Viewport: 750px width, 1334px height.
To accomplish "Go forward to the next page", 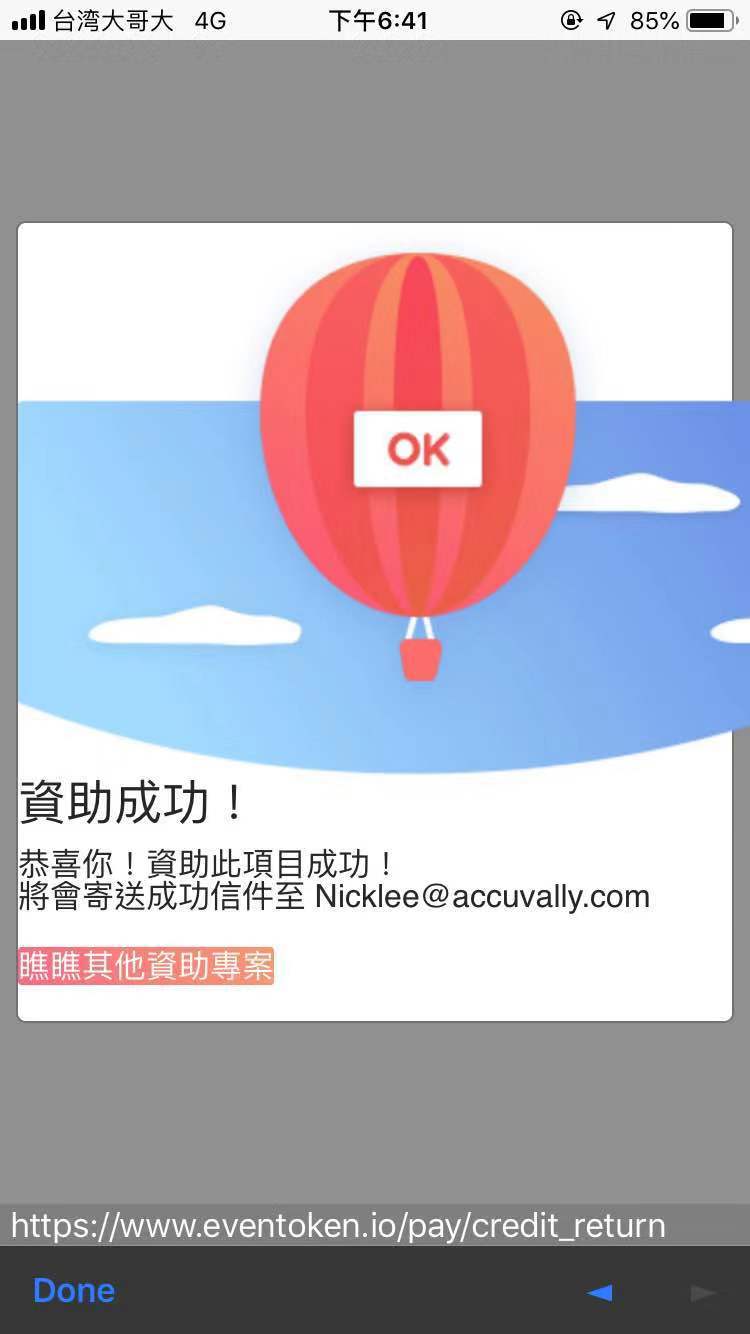I will click(703, 1292).
